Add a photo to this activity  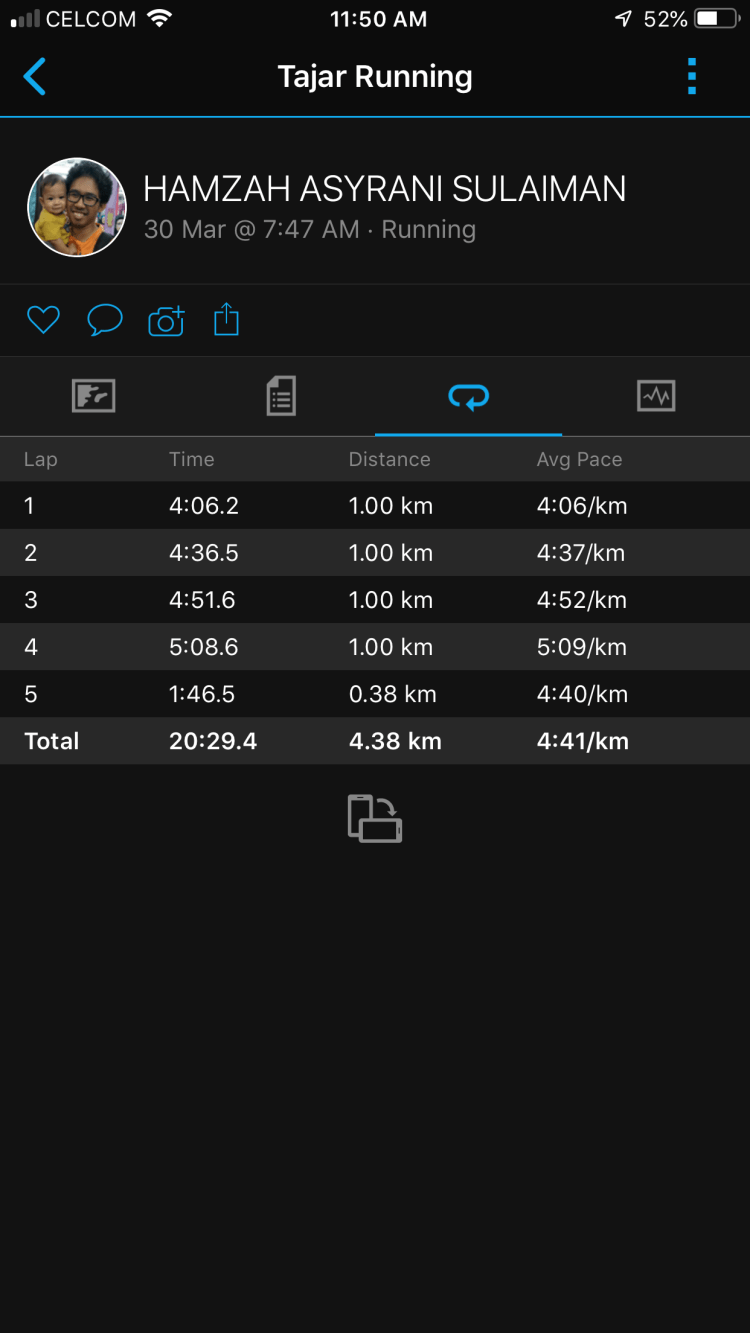pyautogui.click(x=166, y=320)
